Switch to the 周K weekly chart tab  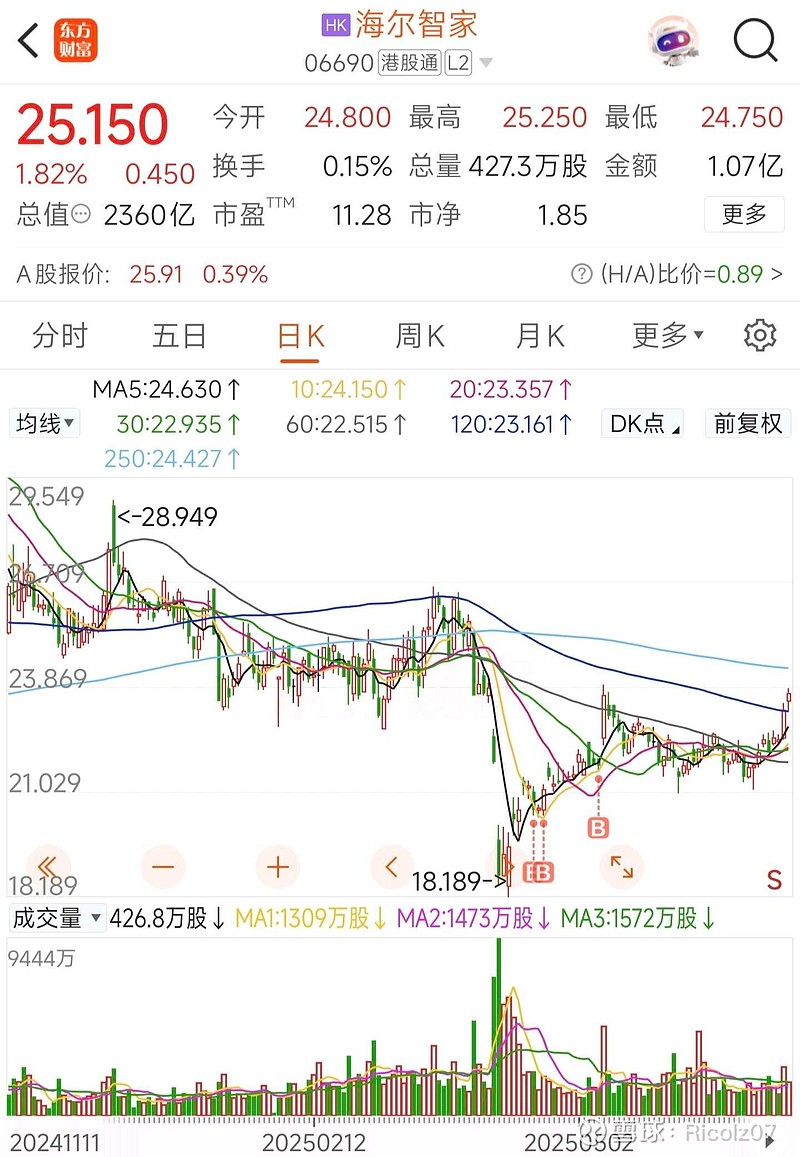pos(418,336)
